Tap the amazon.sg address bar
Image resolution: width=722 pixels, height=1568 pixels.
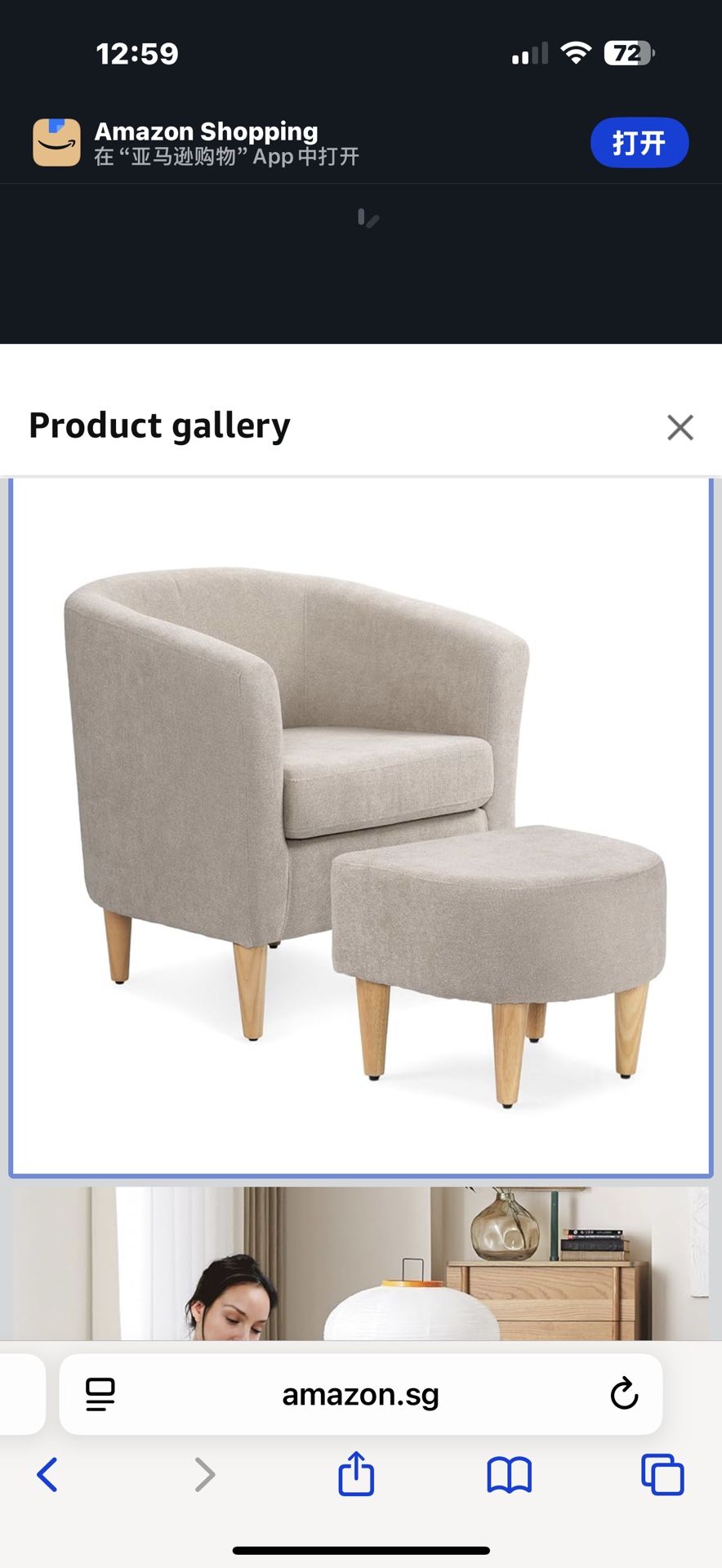point(360,1395)
